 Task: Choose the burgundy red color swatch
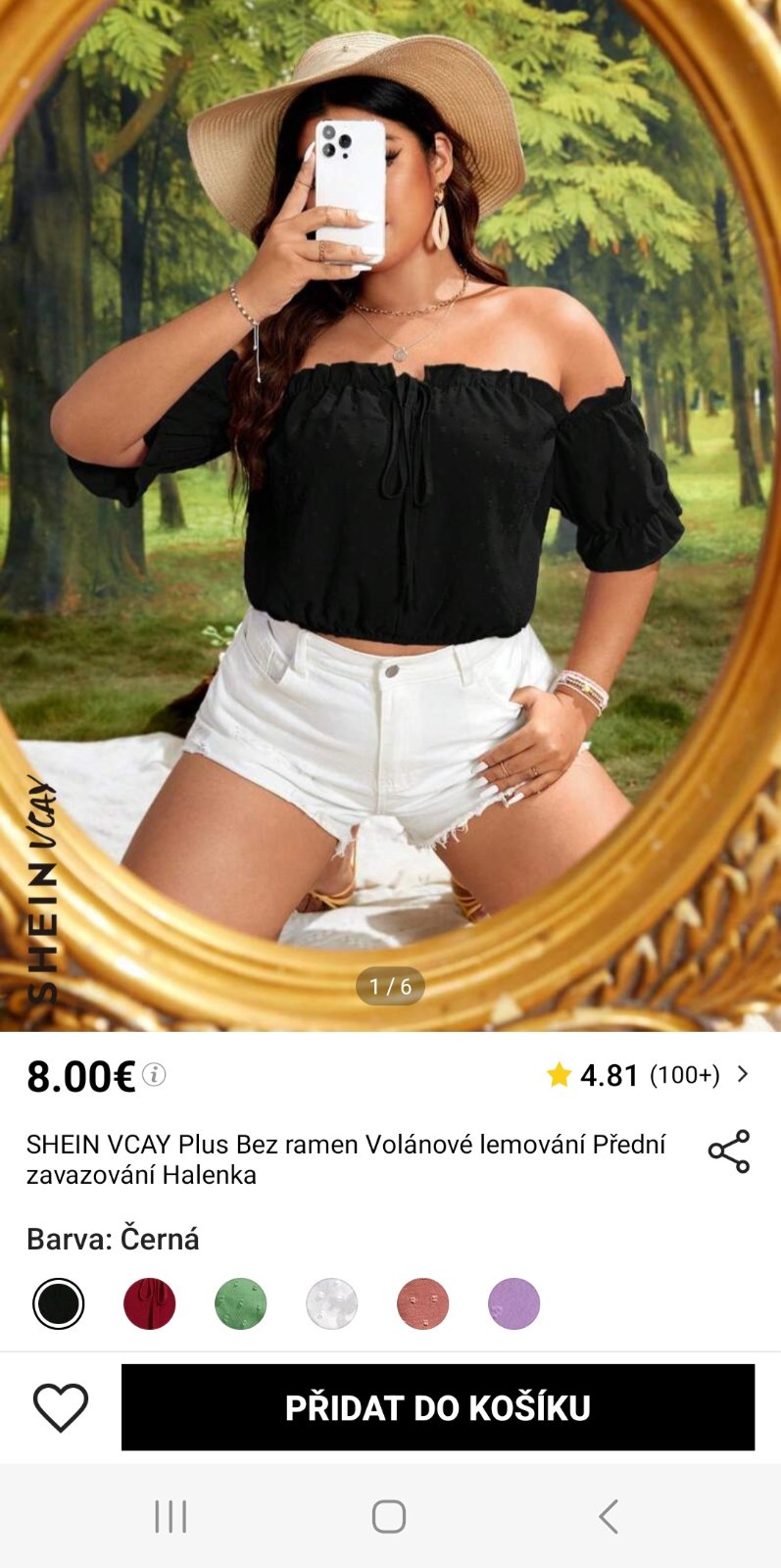coord(150,1303)
